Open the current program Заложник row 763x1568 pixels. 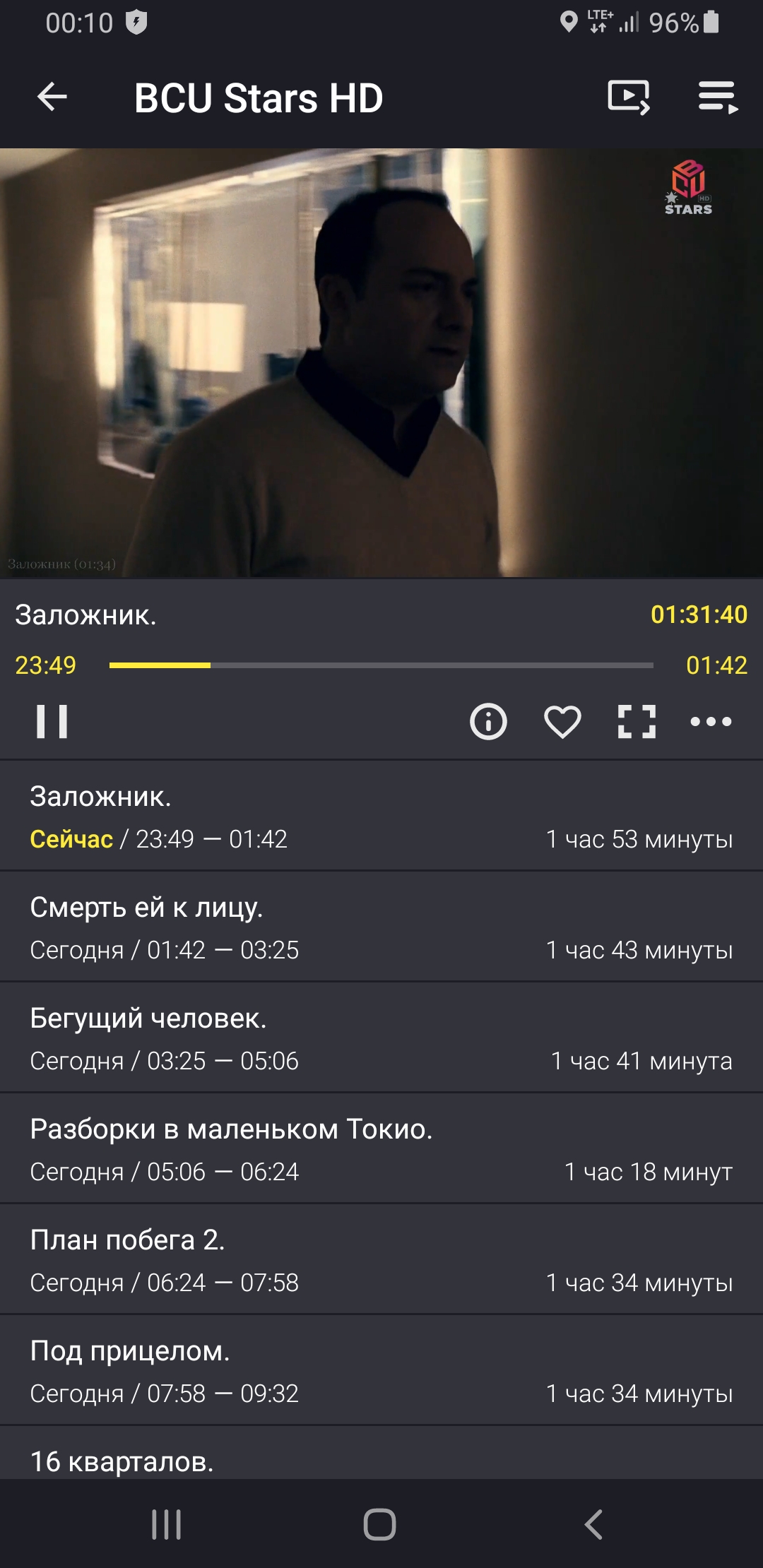[381, 816]
